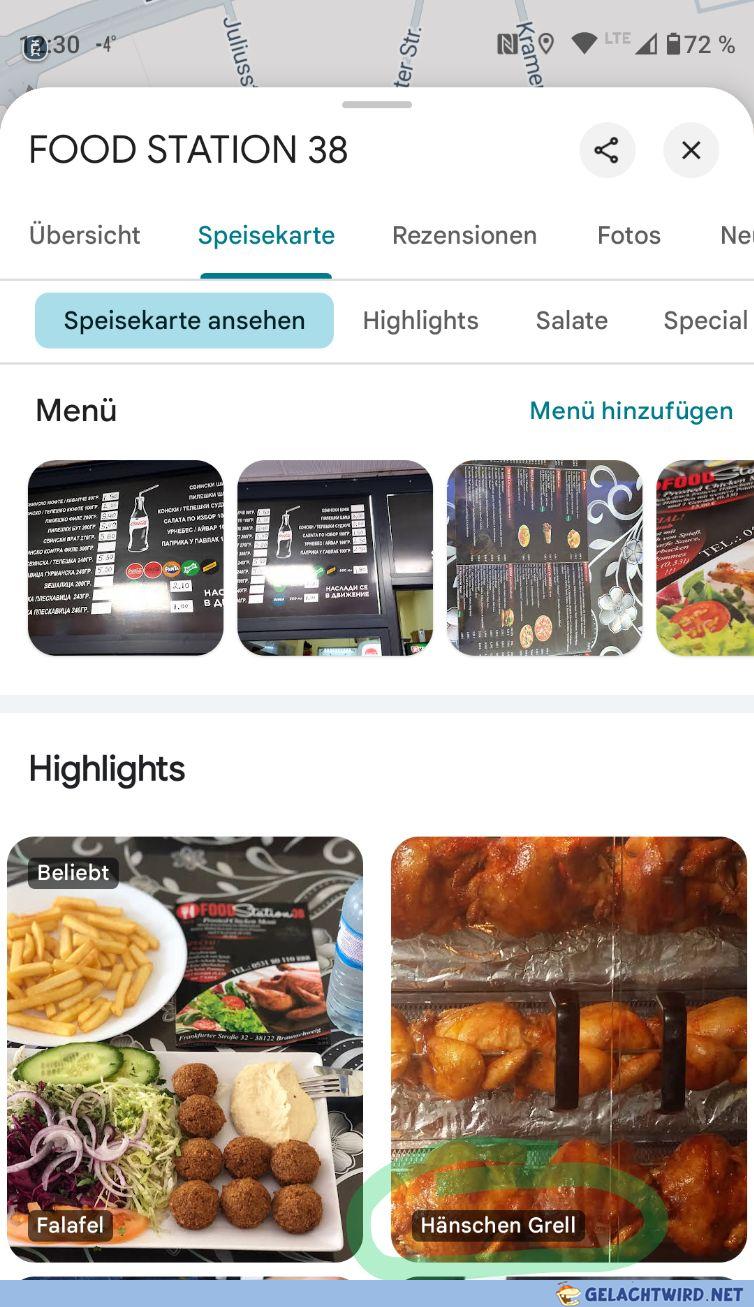Viewport: 754px width, 1307px height.
Task: Share FOOD STATION 38
Action: pos(607,150)
